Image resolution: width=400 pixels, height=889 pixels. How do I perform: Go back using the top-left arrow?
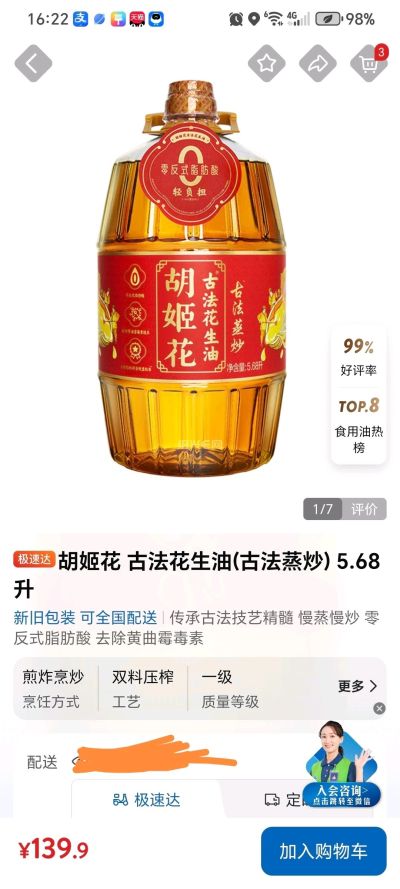pyautogui.click(x=33, y=64)
